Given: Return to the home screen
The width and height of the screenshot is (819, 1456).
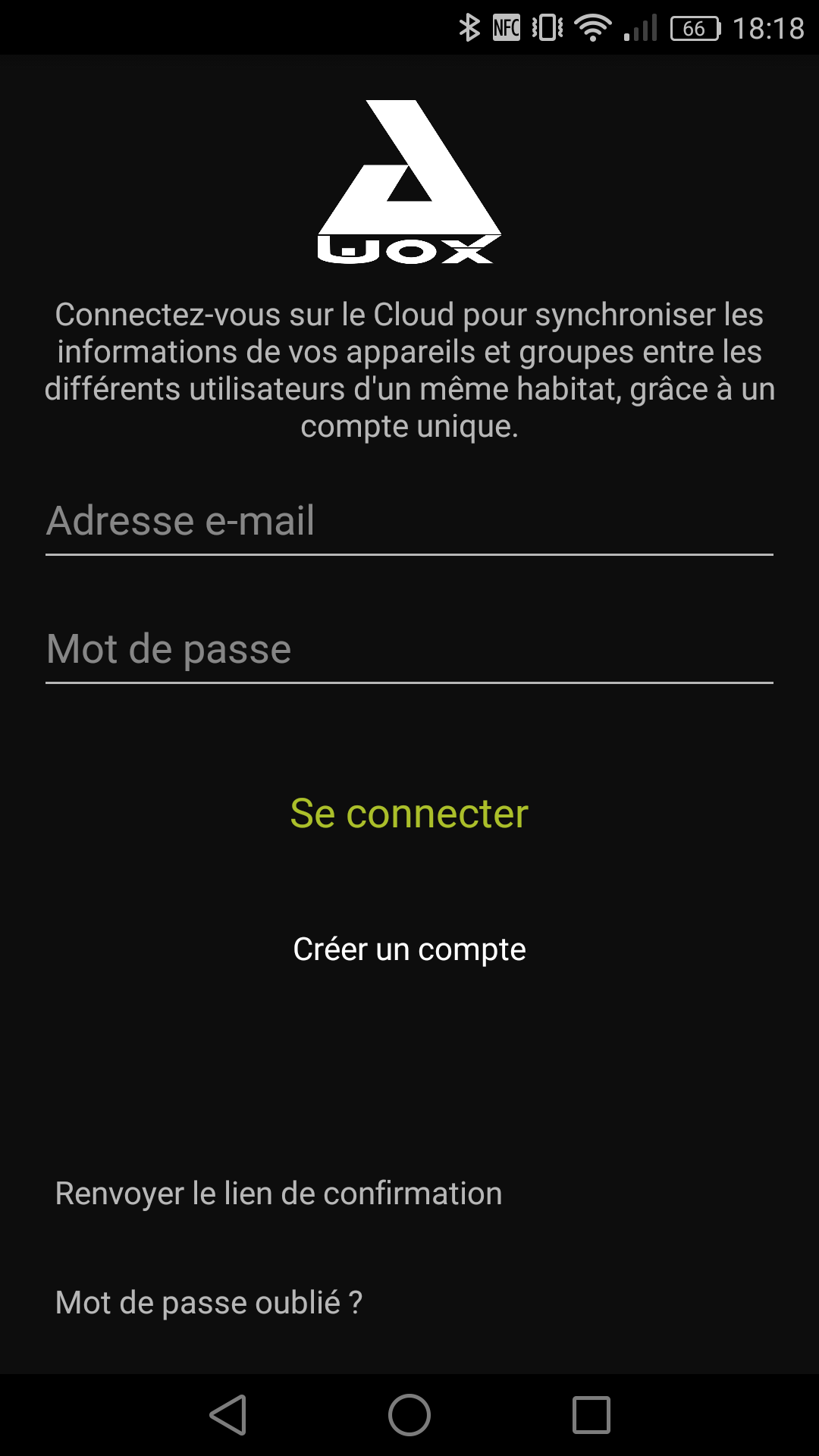Looking at the screenshot, I should click(x=409, y=1415).
